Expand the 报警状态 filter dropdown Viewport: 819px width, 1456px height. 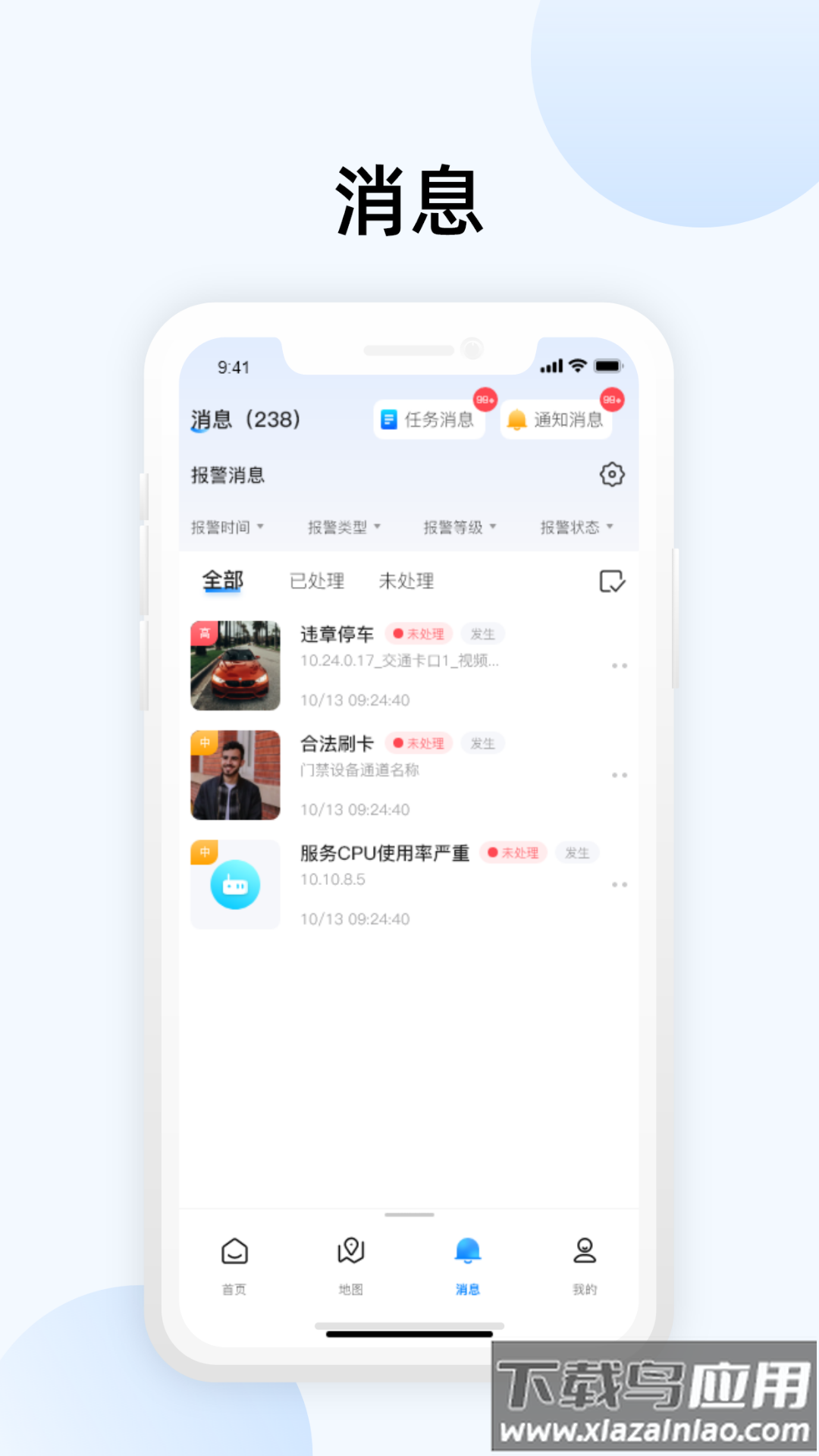[x=576, y=527]
